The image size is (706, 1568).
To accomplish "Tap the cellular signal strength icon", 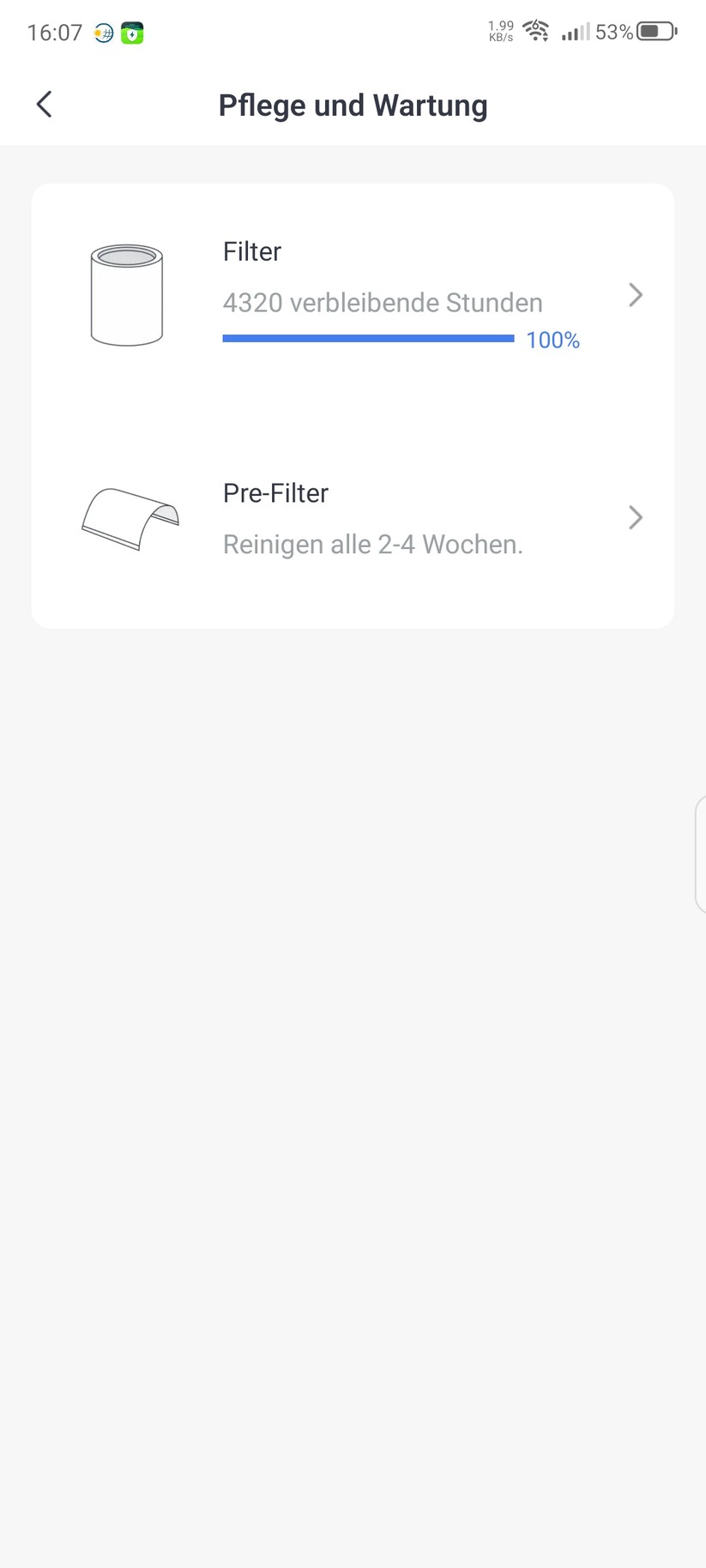I will point(576,33).
